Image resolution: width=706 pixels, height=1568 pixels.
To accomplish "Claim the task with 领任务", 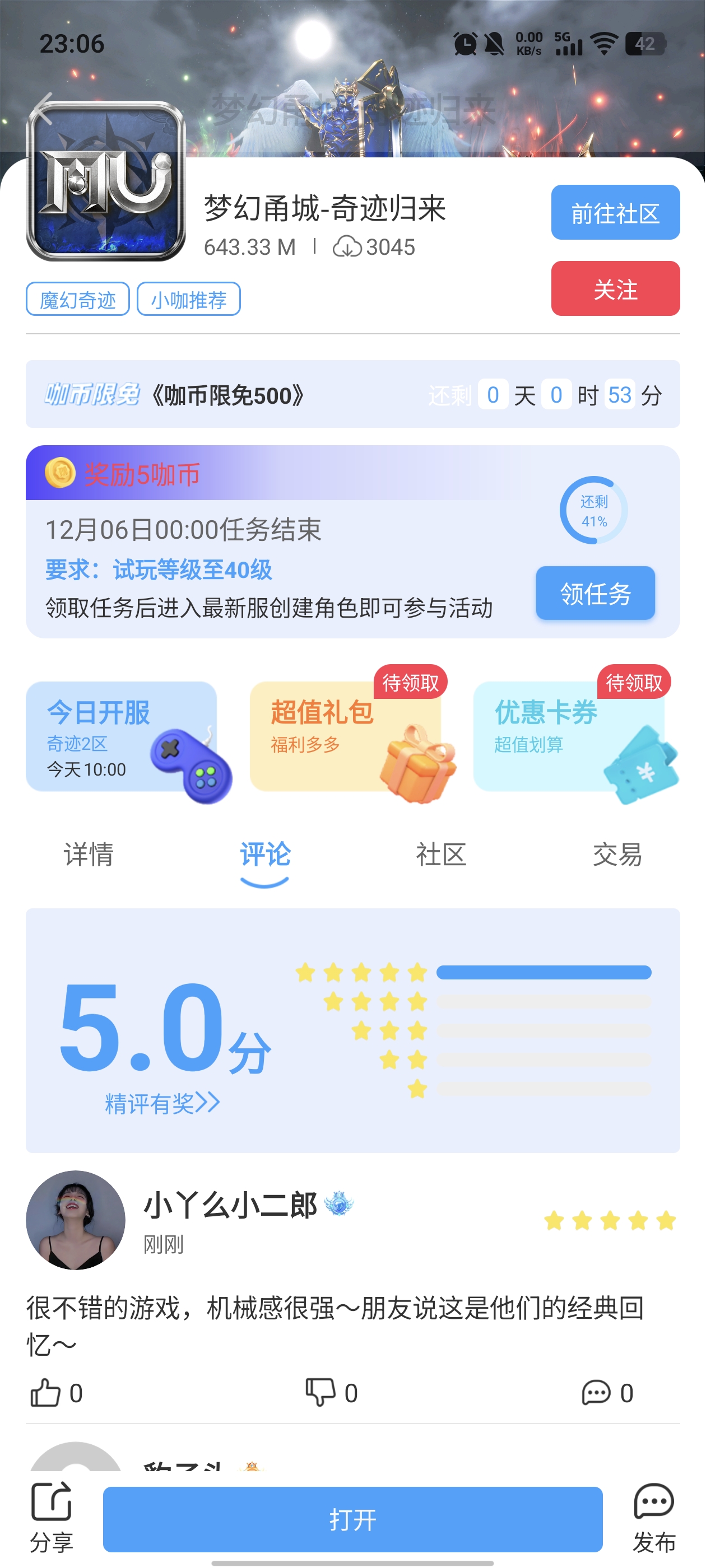I will click(x=594, y=594).
